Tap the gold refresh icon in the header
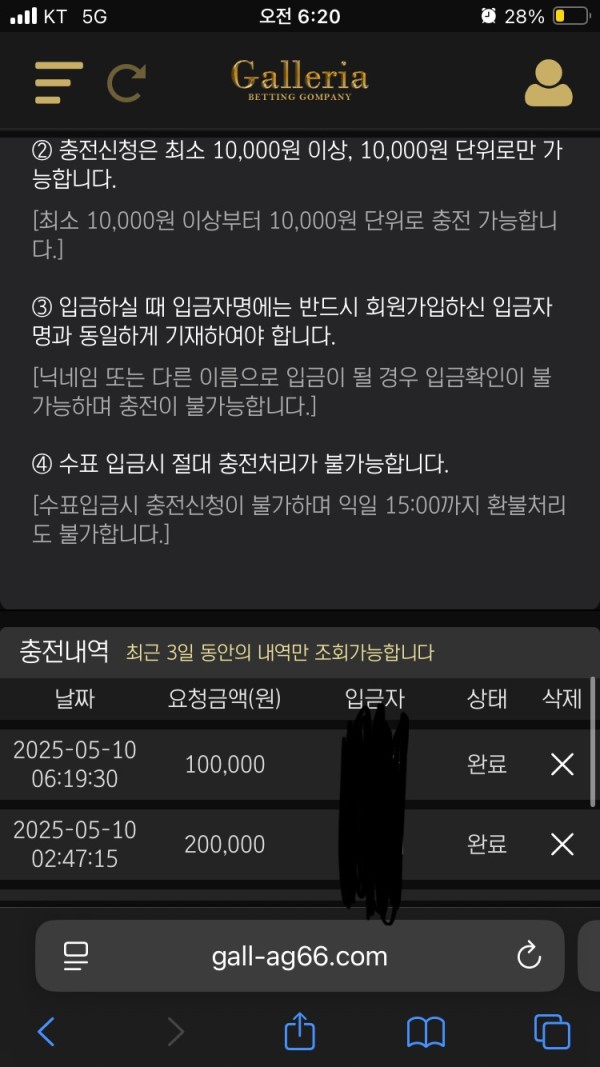The height and width of the screenshot is (1067, 600). 127,83
